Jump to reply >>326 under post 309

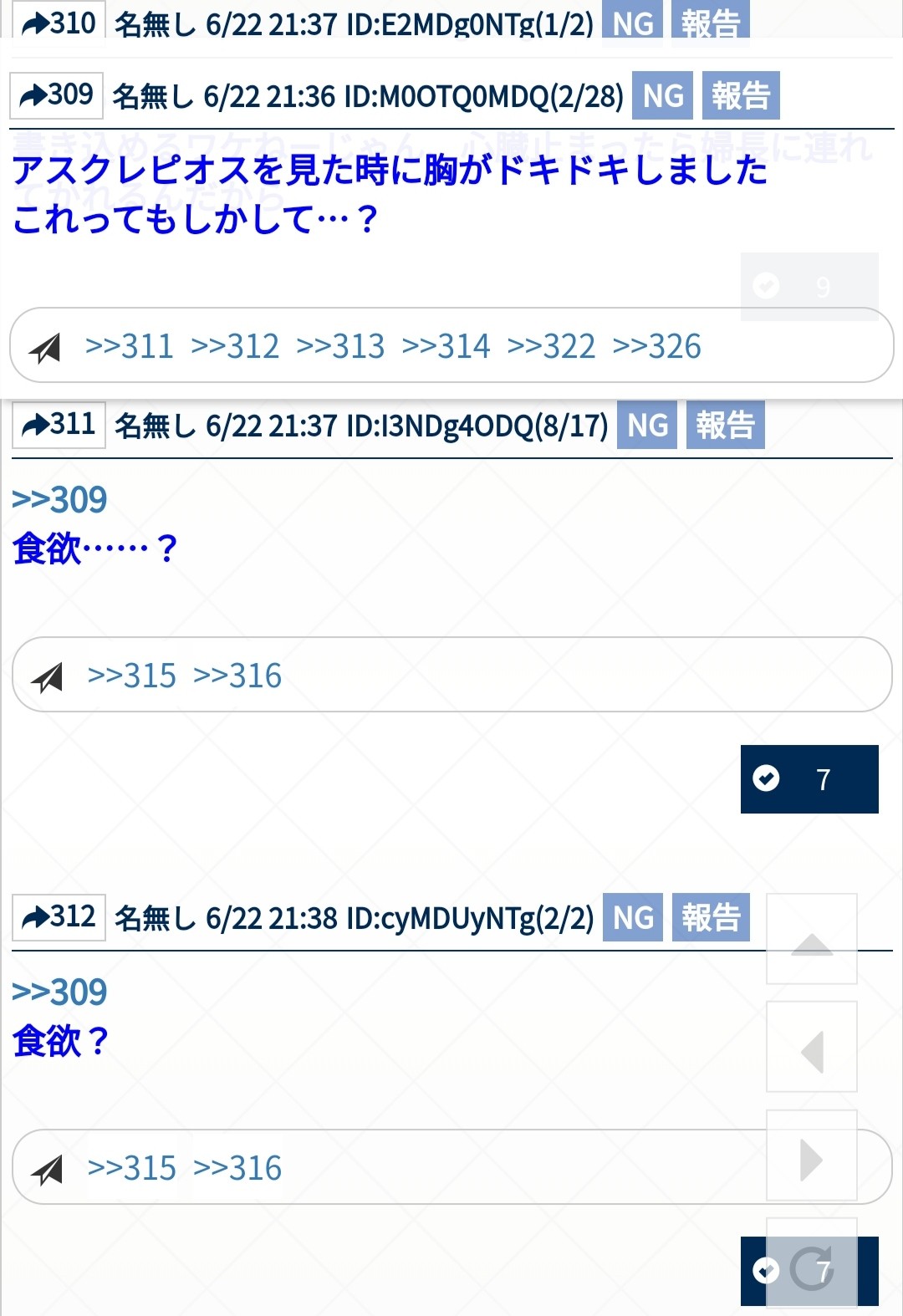coord(656,346)
